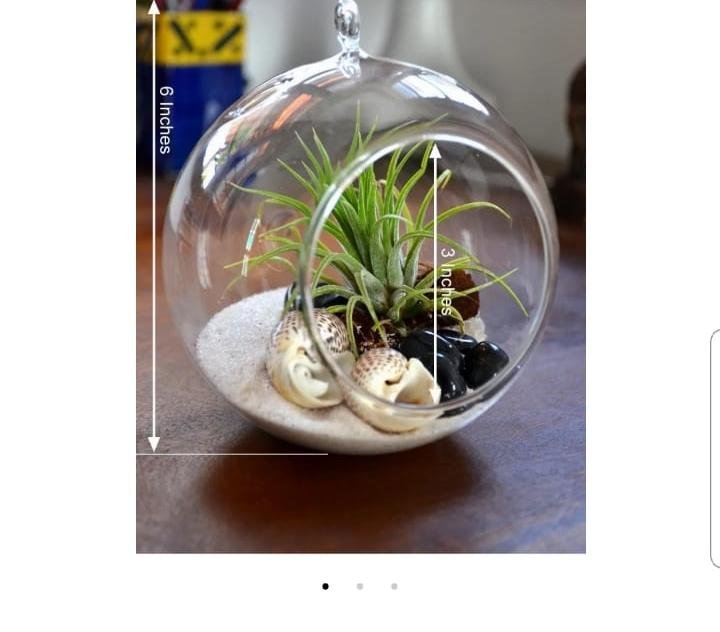This screenshot has height=632, width=720.
Task: Open the glass terrarium product image
Action: click(360, 276)
